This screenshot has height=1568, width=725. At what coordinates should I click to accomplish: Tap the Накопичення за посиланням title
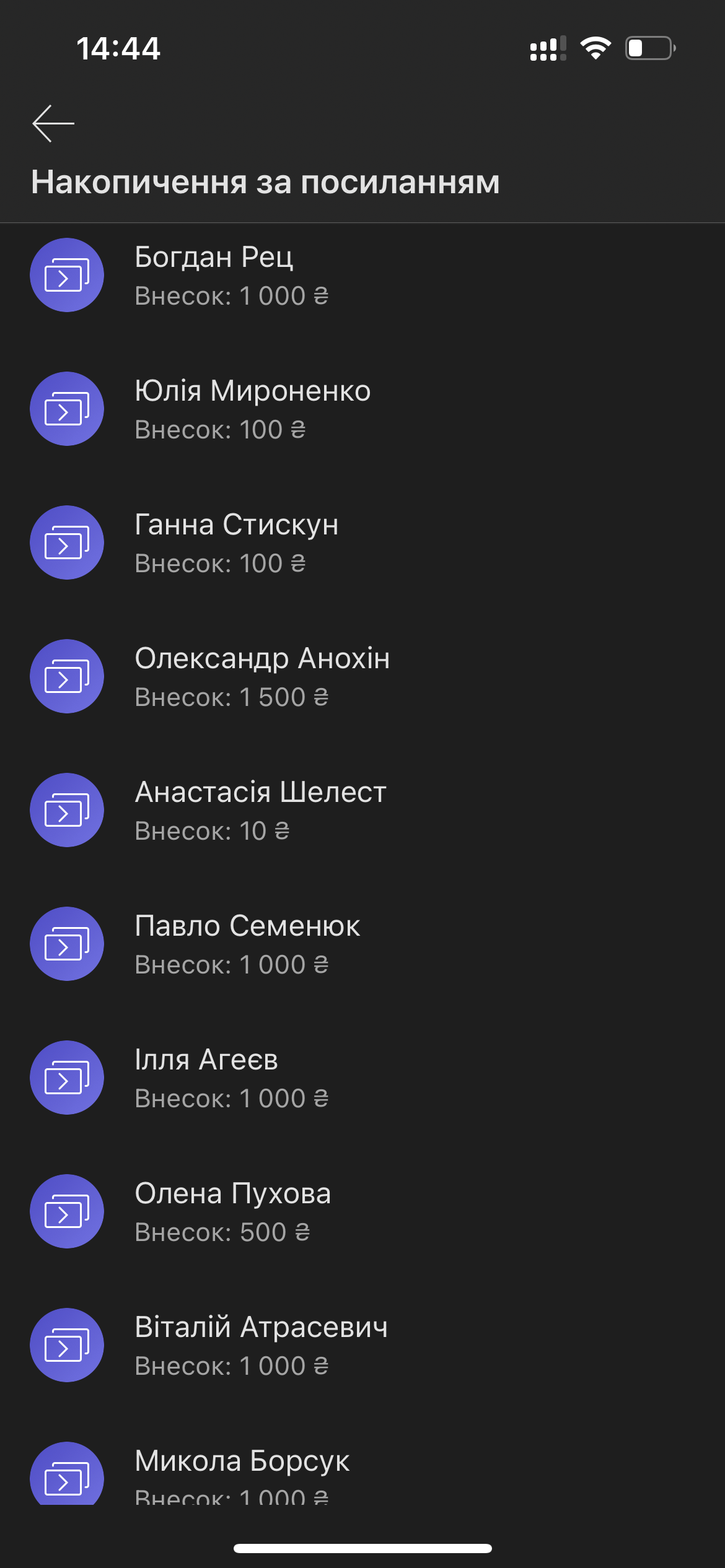pos(265,181)
